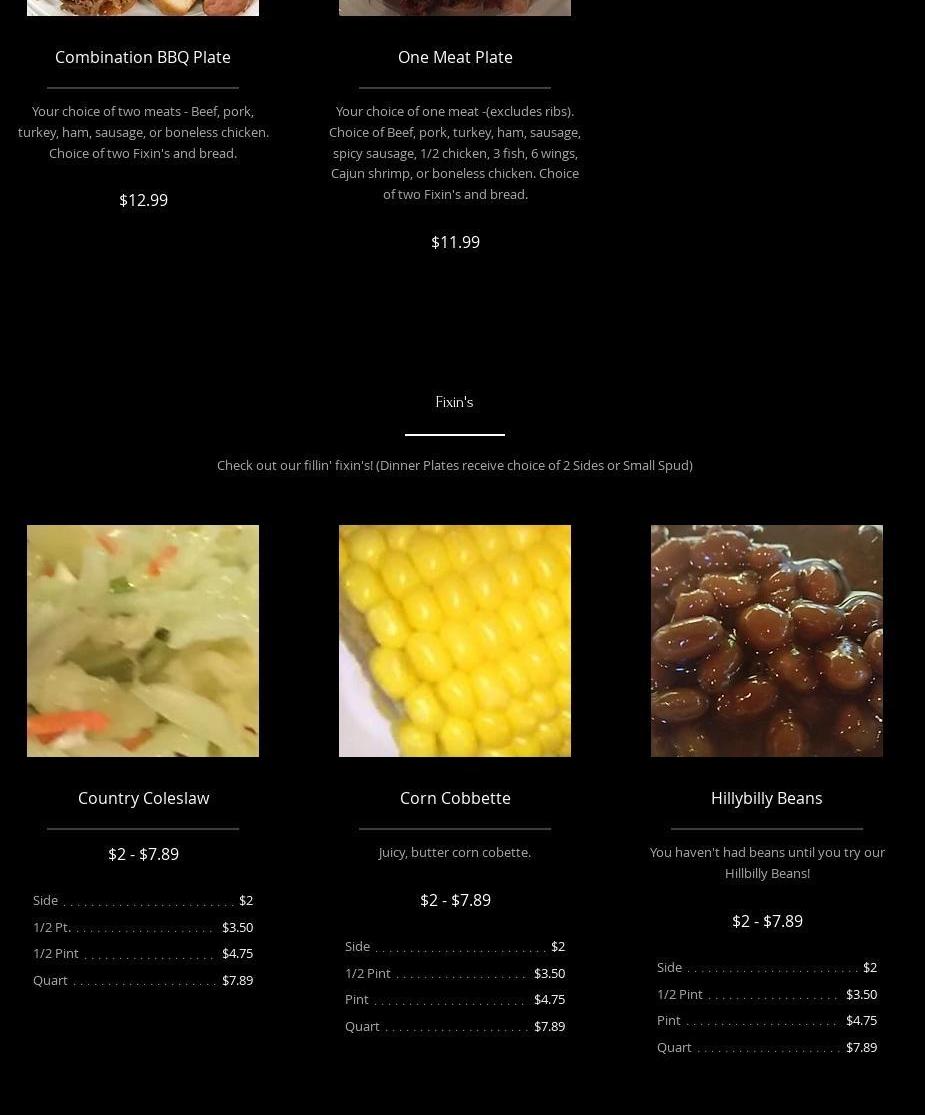Open the Corn Cobbette photo

(455, 641)
